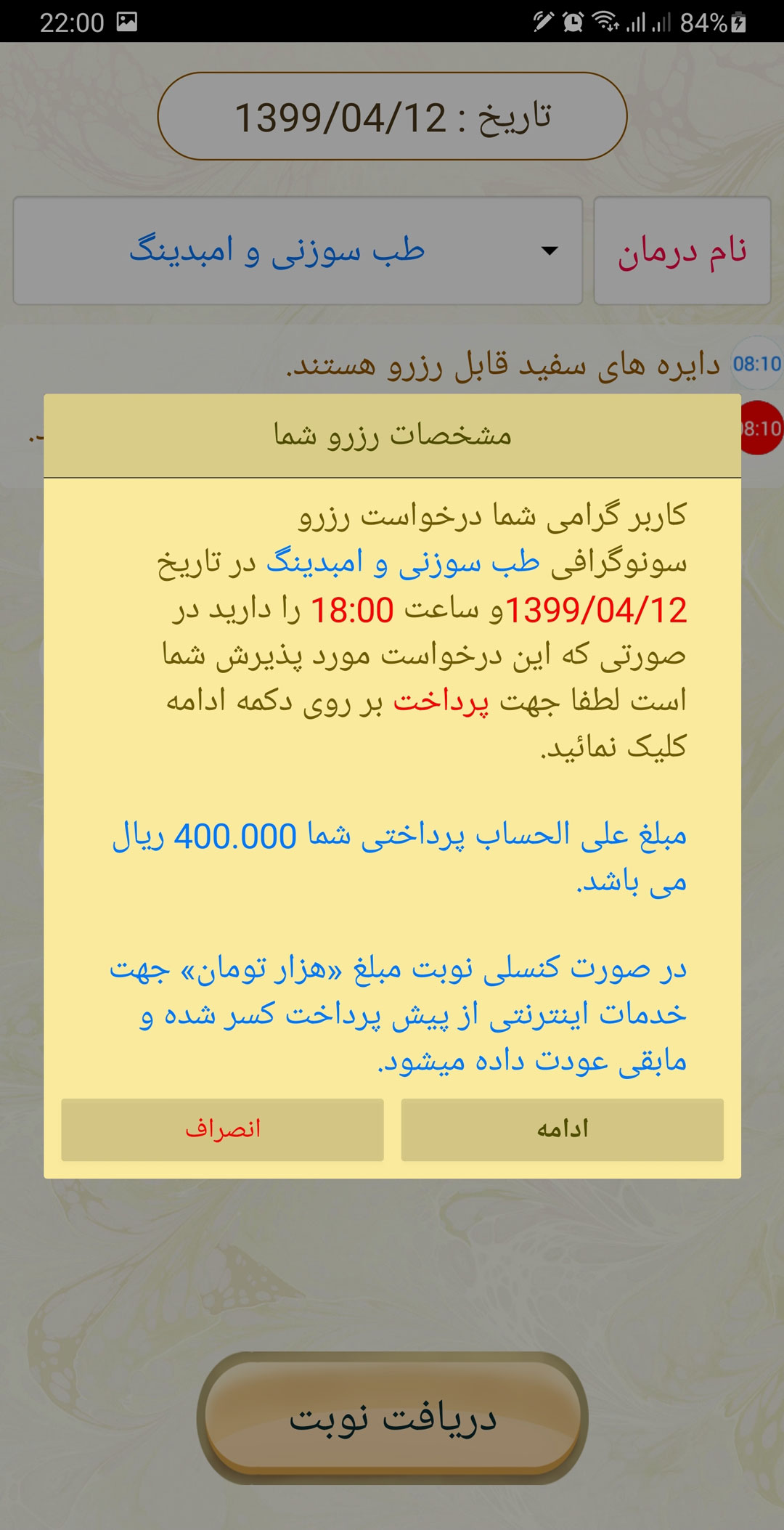Tap the 84% battery percentage indicator
Image resolution: width=784 pixels, height=1530 pixels.
pos(703,22)
